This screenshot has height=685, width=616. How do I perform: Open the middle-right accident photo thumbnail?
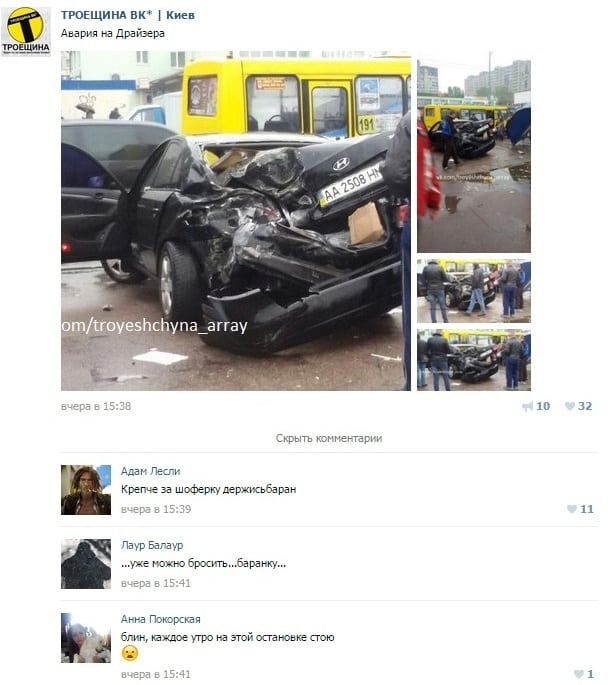473,291
